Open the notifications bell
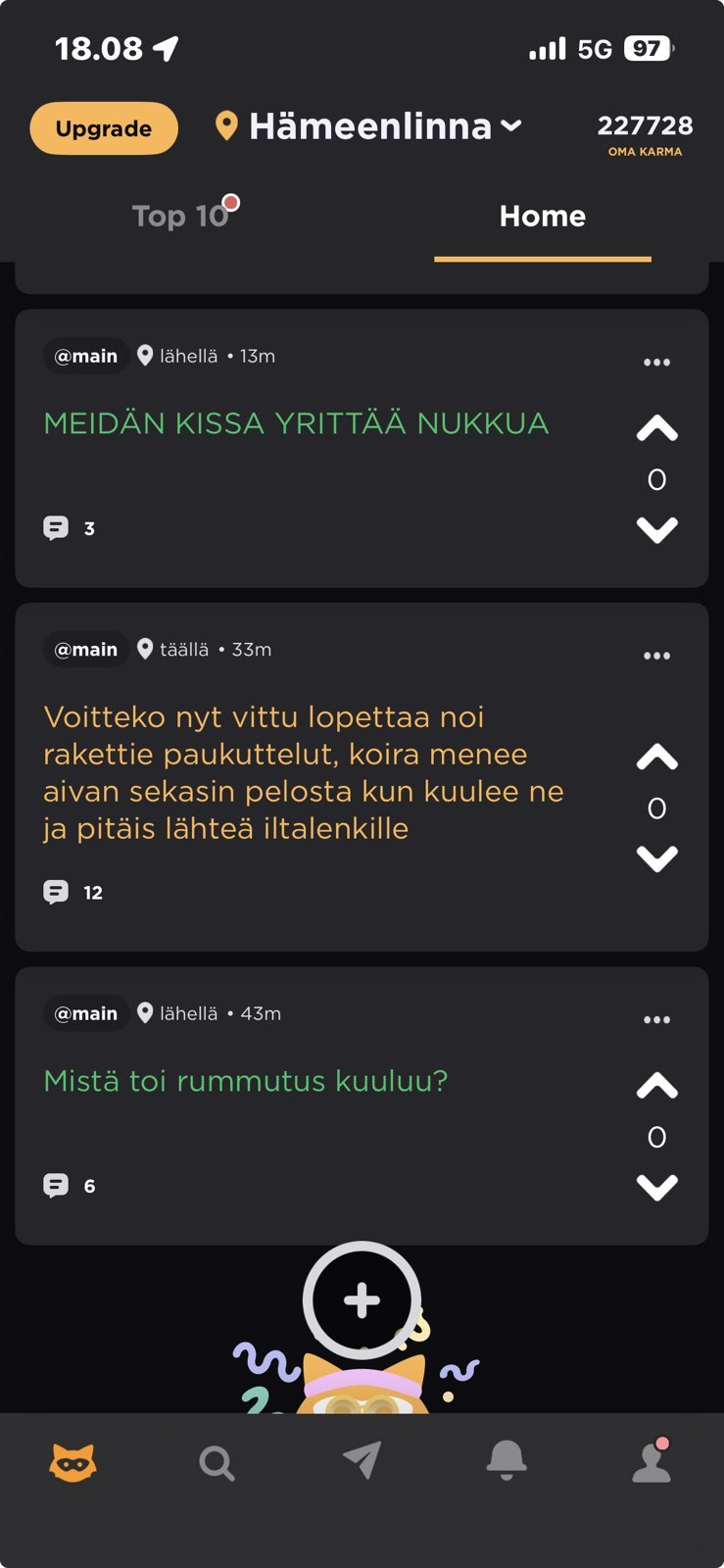 pos(507,1461)
